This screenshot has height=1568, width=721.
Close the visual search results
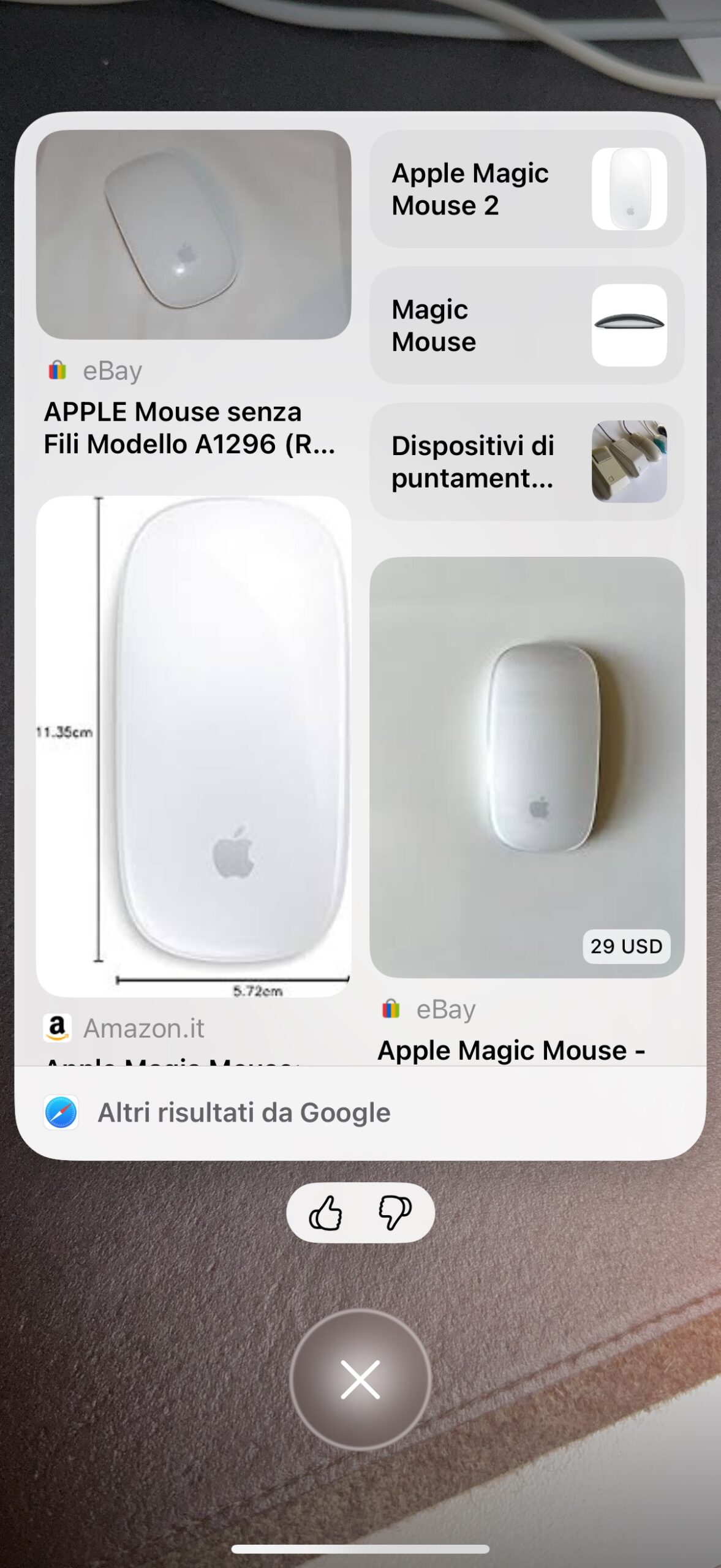[360, 1380]
